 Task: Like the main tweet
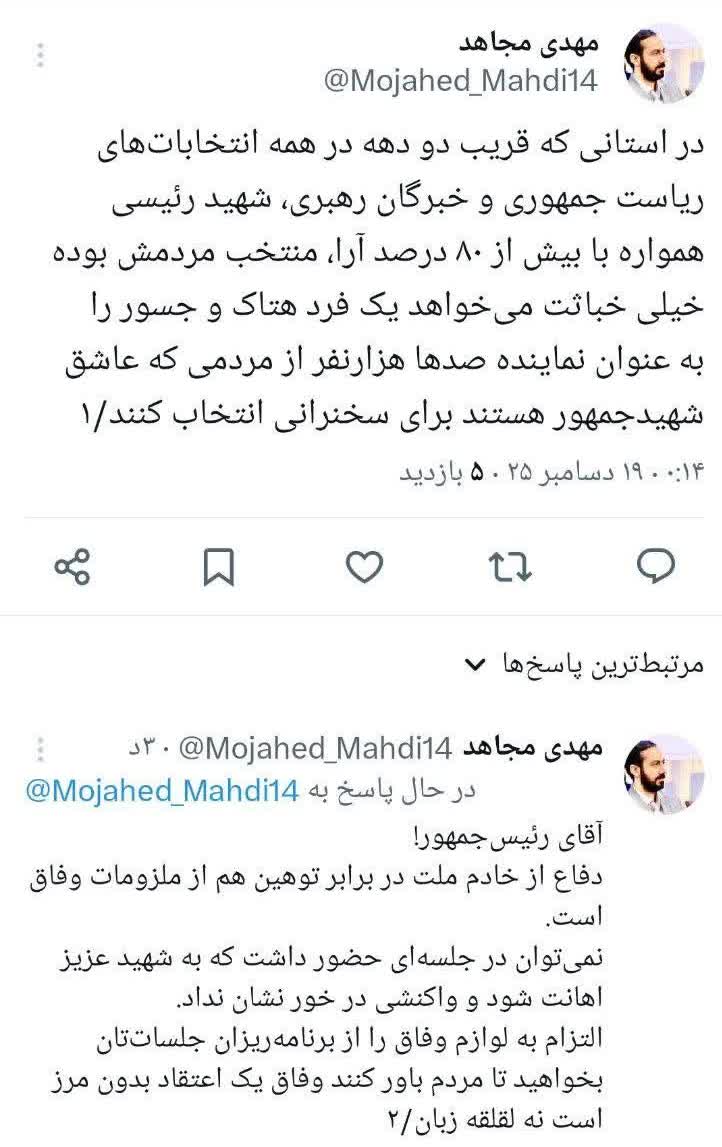tap(364, 567)
